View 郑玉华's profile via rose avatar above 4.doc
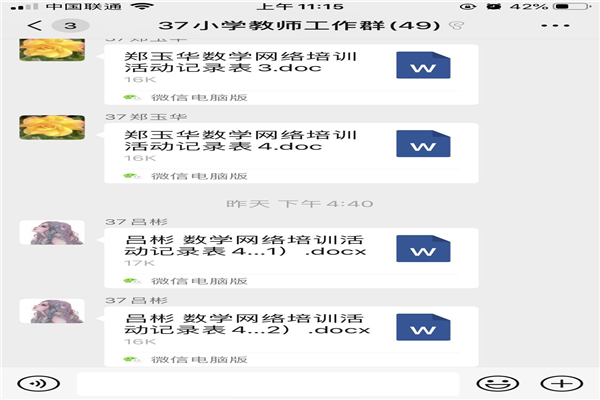Viewport: 600px width, 400px height. click(x=52, y=126)
